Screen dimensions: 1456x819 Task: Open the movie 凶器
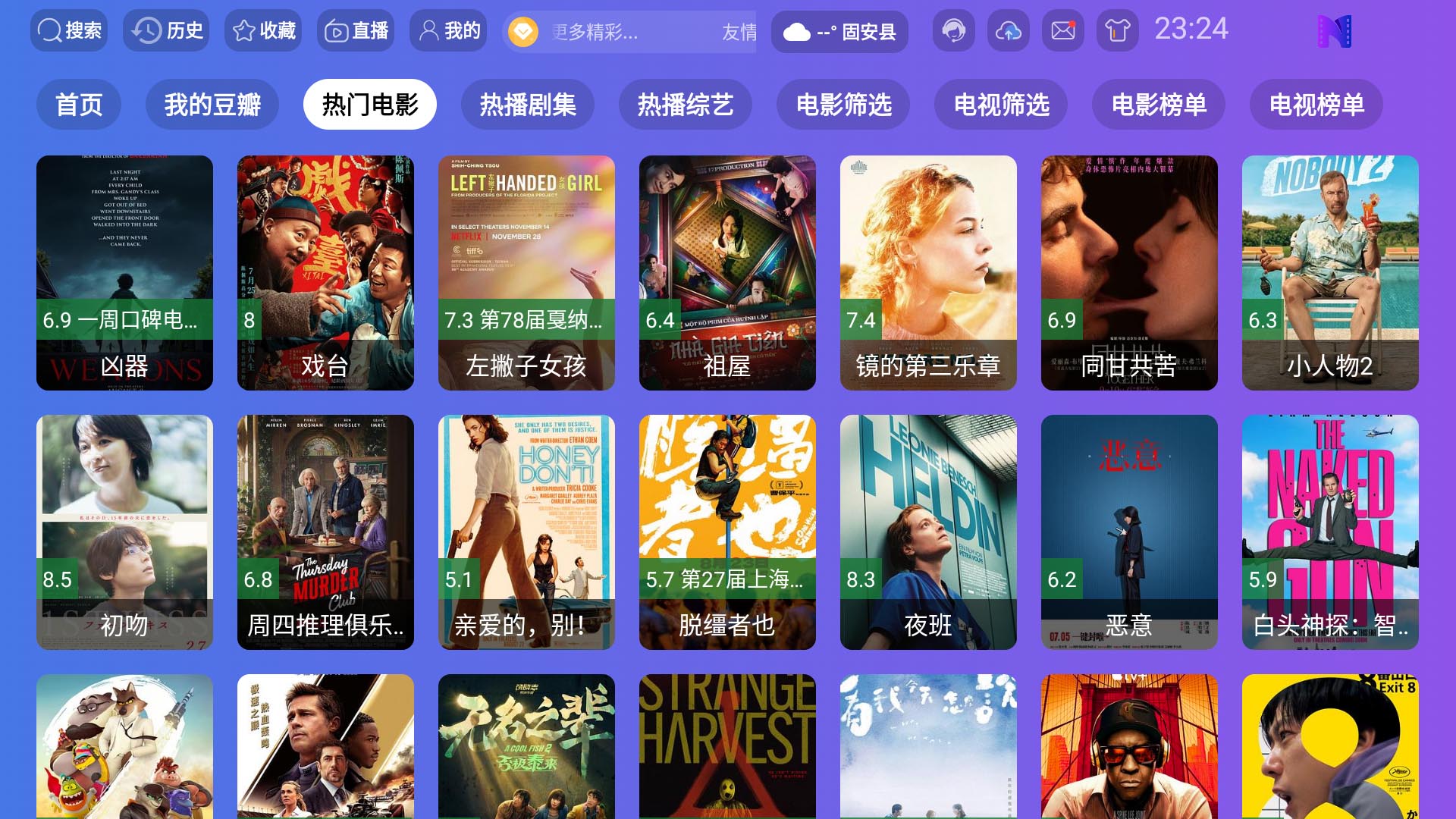[124, 273]
